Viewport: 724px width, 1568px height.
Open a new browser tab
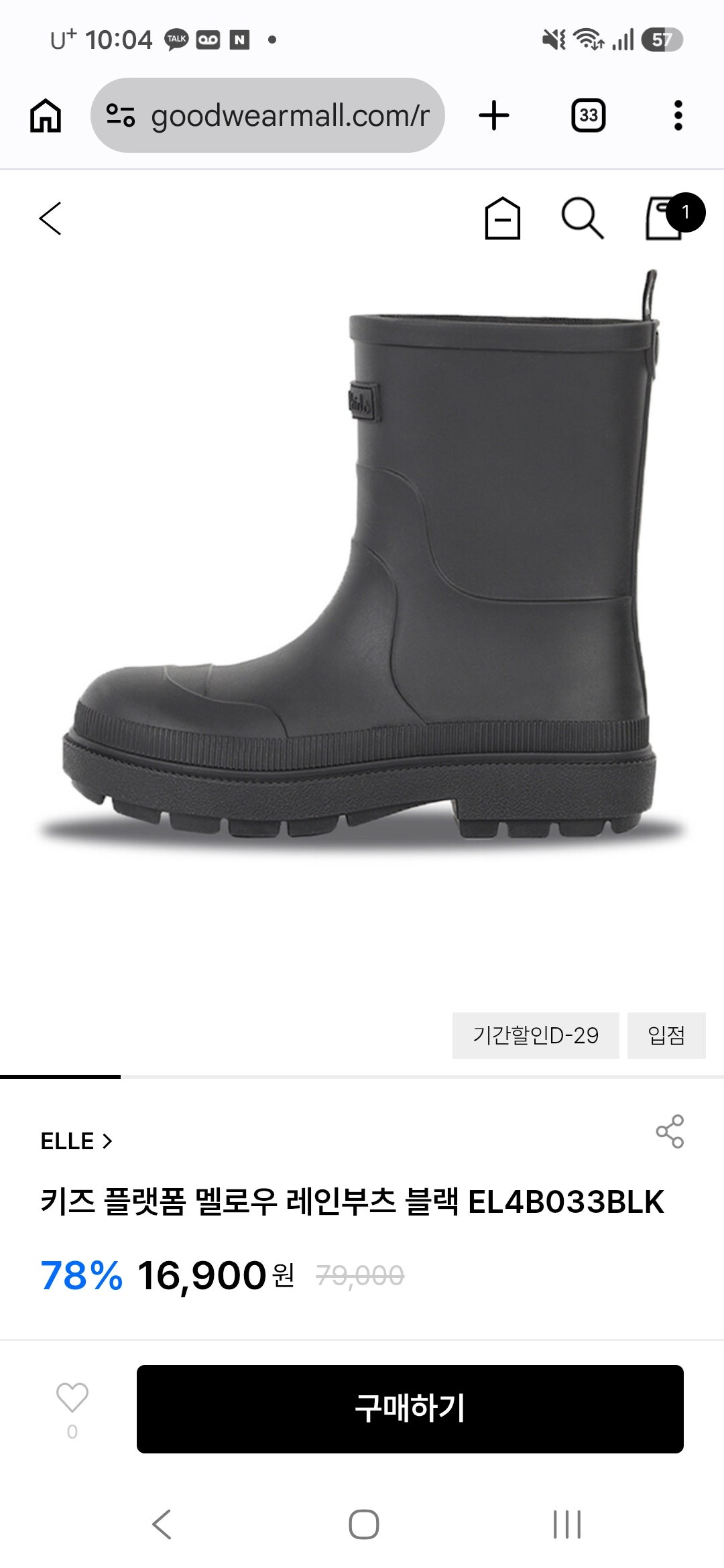494,115
